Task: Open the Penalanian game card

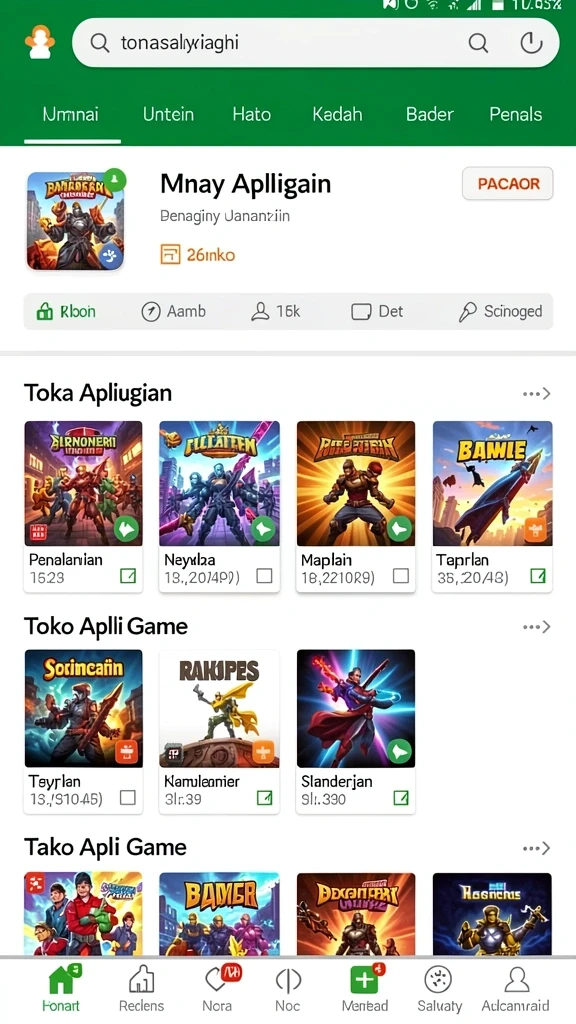Action: tap(83, 506)
